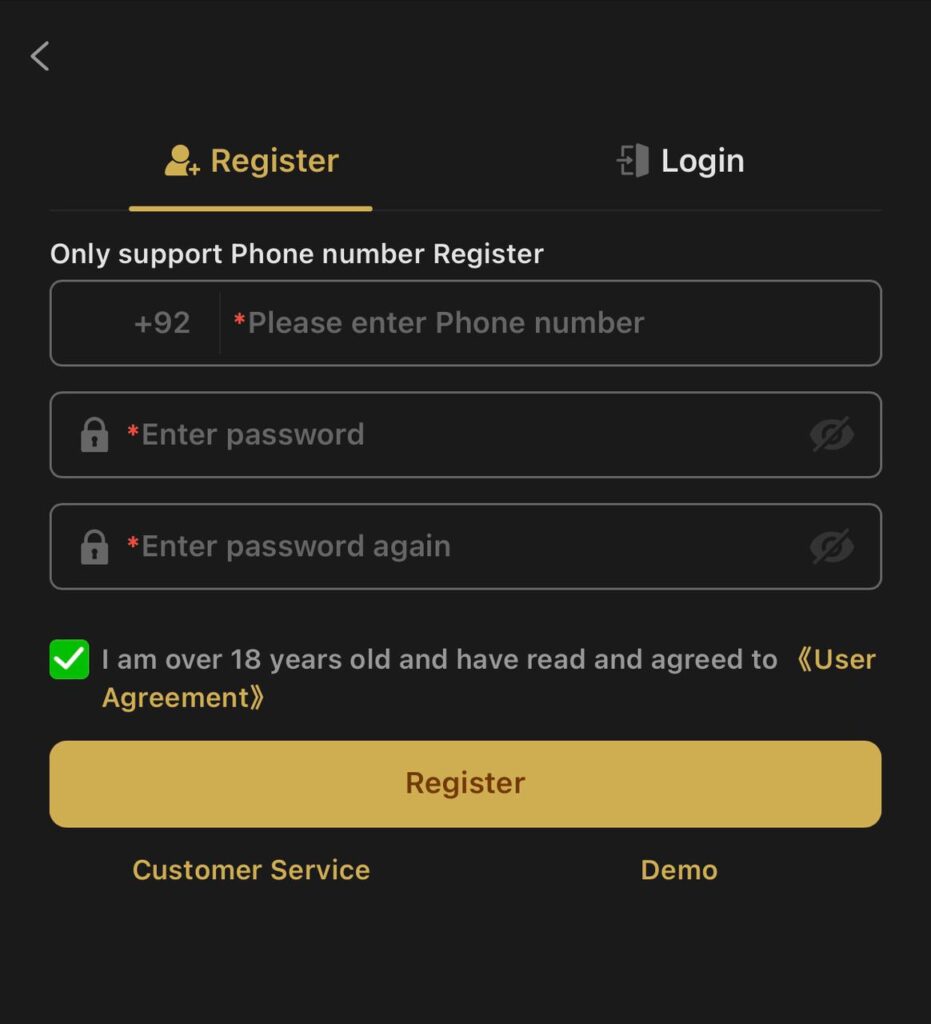Select the Register tab

(252, 161)
